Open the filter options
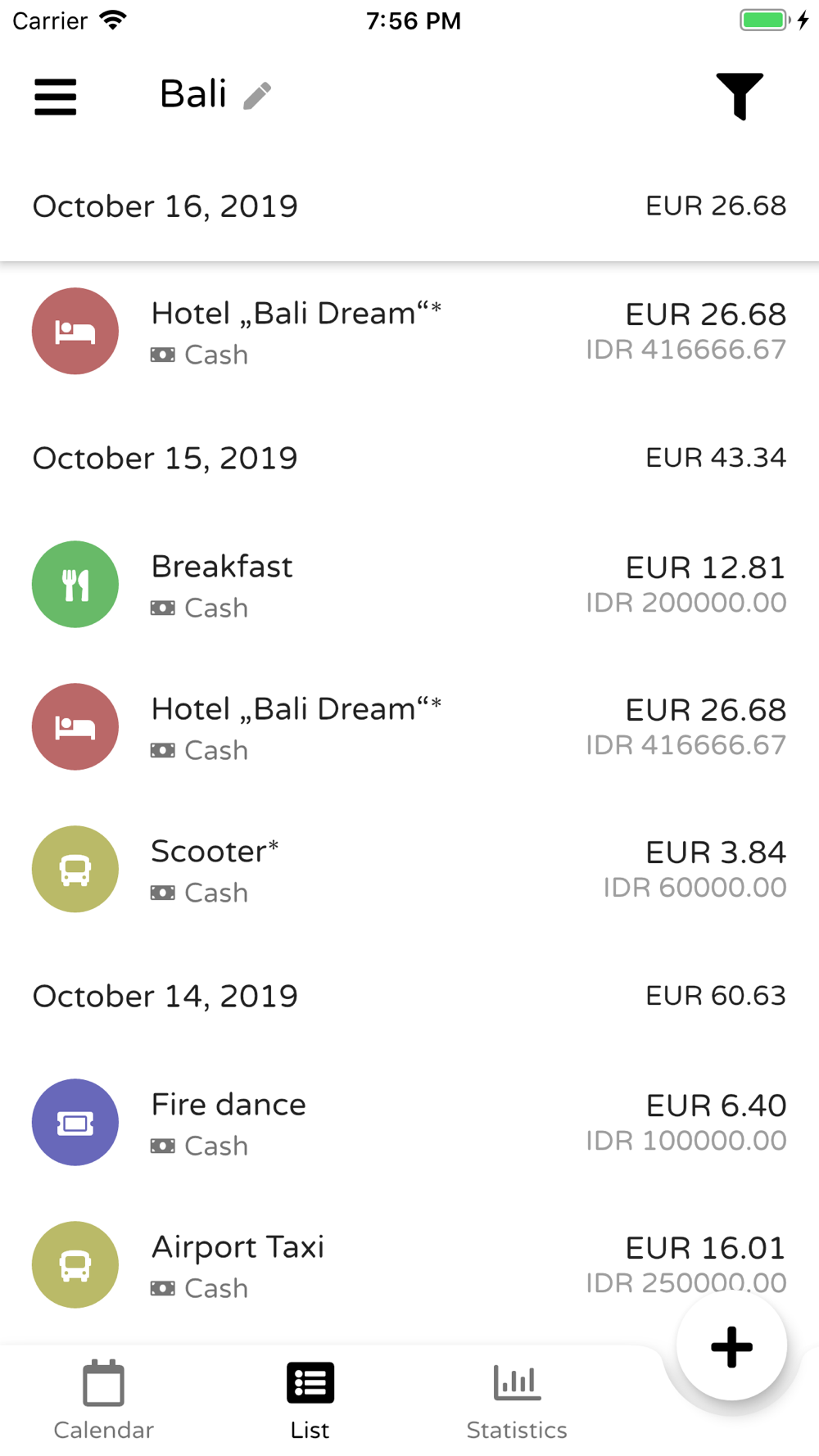This screenshot has height=1456, width=819. tap(740, 97)
